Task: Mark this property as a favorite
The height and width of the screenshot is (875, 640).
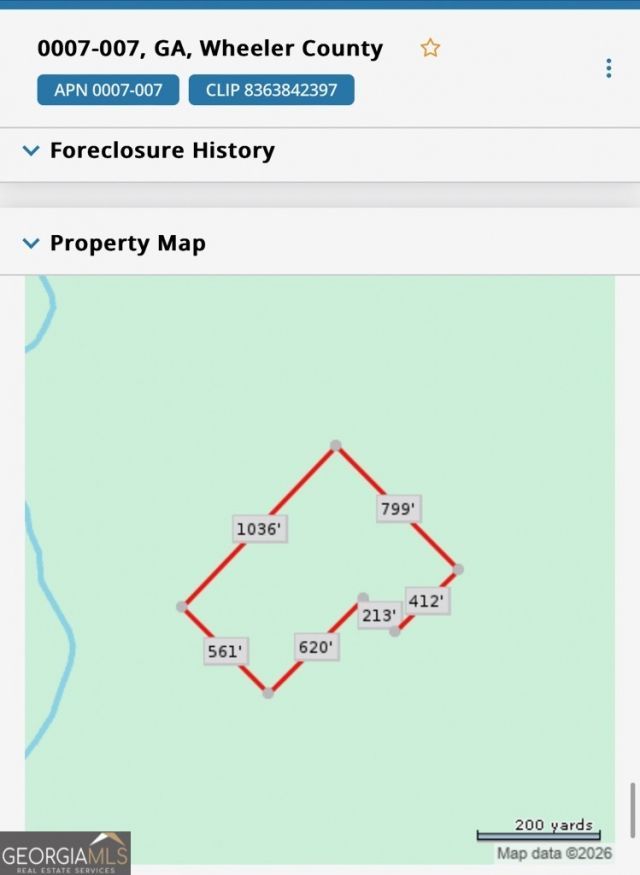Action: [x=430, y=48]
